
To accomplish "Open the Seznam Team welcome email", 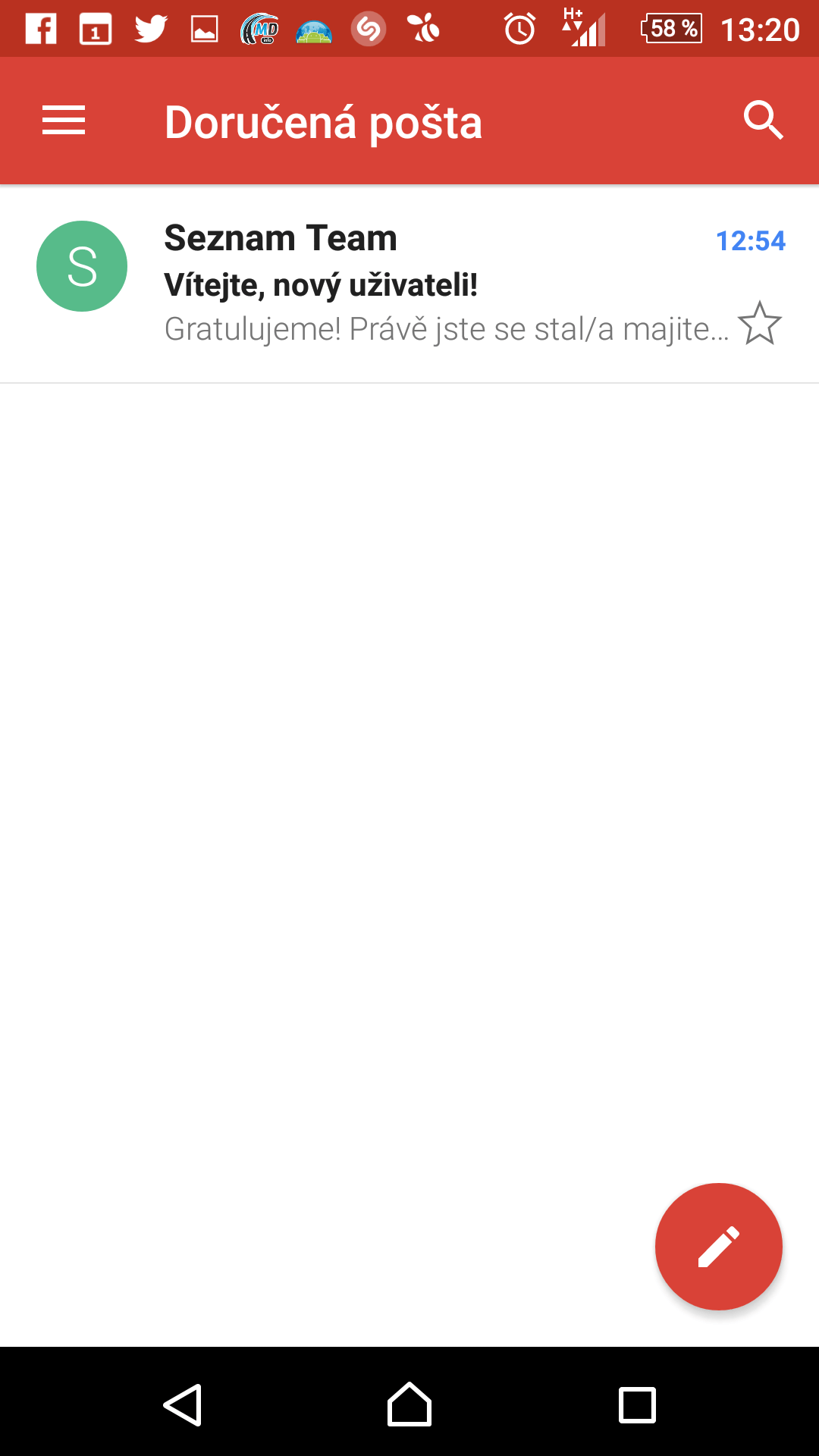I will click(x=440, y=284).
